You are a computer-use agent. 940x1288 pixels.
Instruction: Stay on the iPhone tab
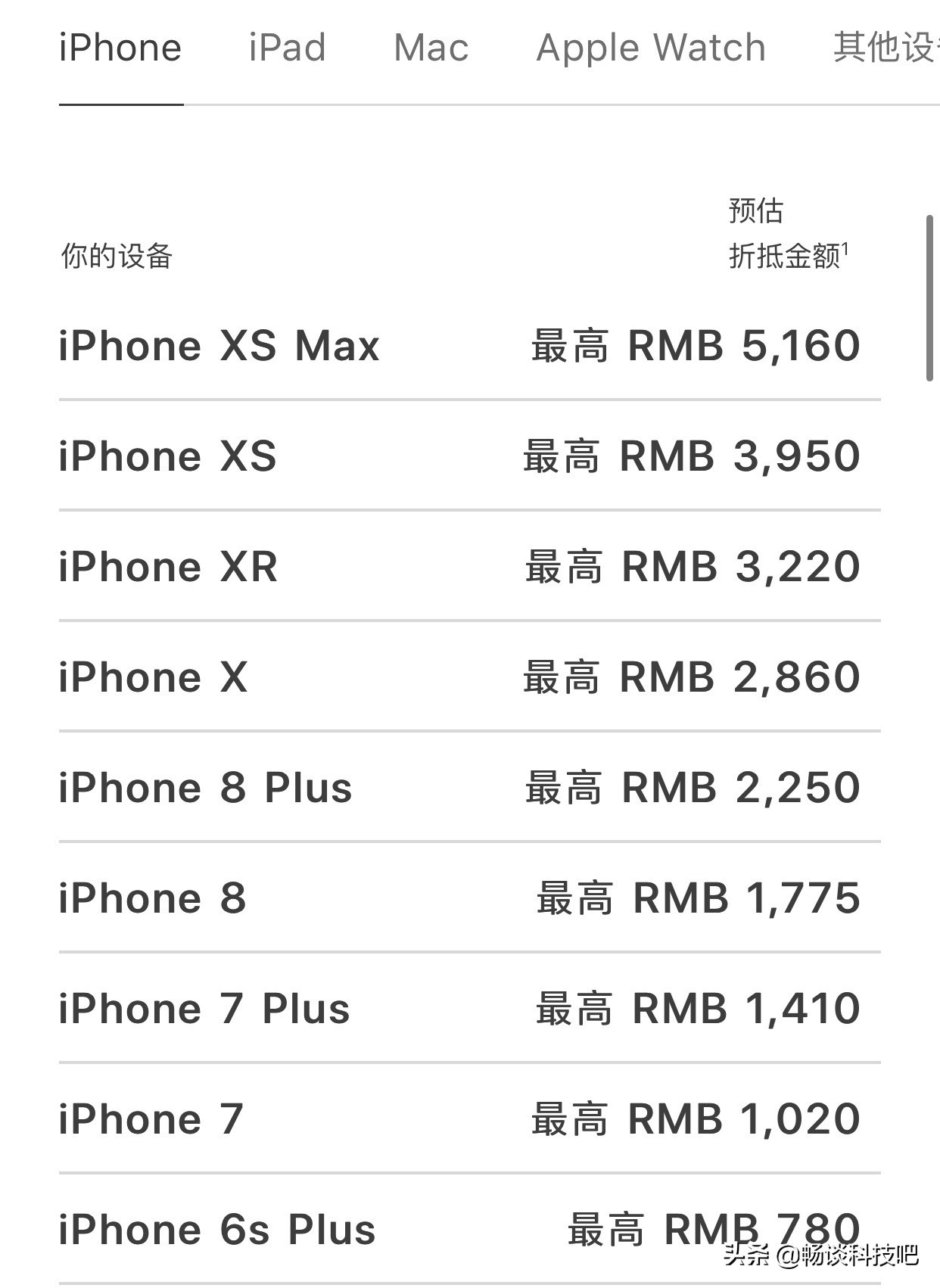tap(121, 47)
